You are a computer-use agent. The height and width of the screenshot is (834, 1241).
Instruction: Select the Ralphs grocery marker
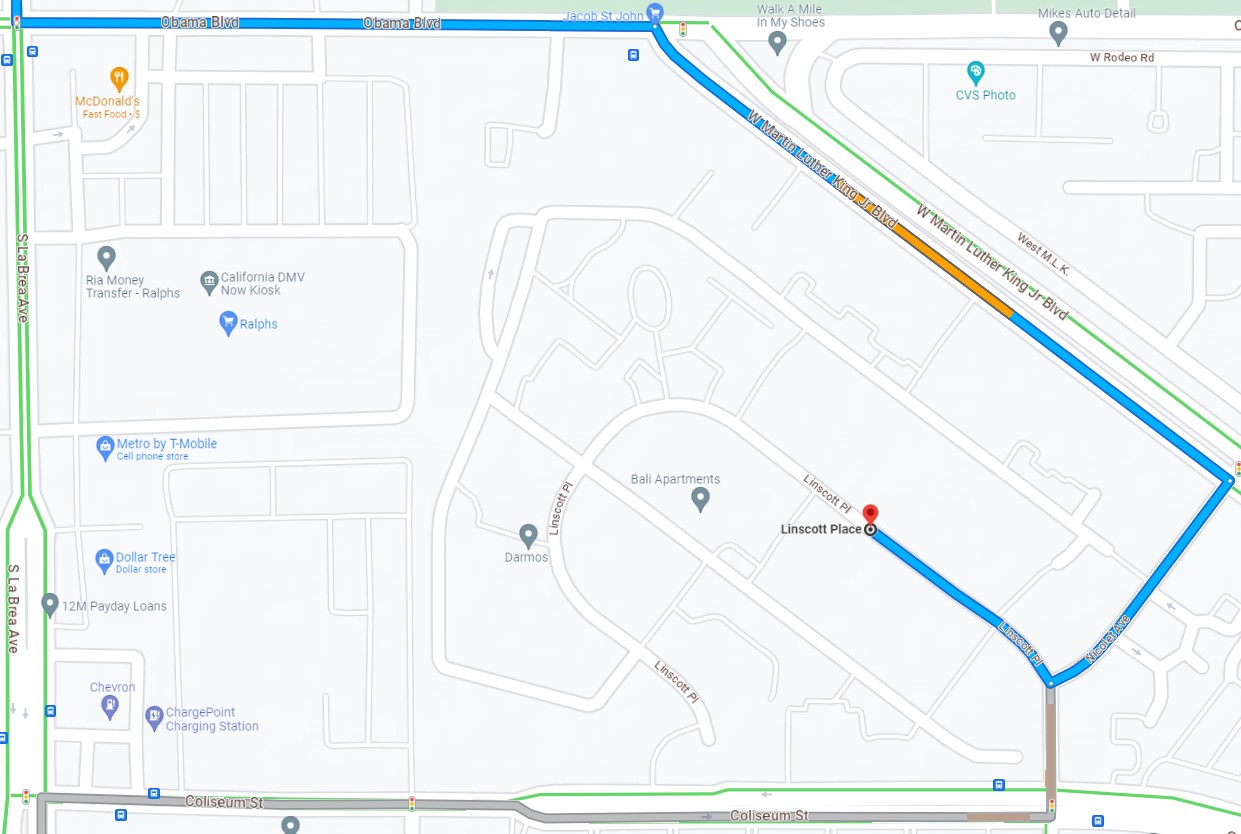click(228, 322)
